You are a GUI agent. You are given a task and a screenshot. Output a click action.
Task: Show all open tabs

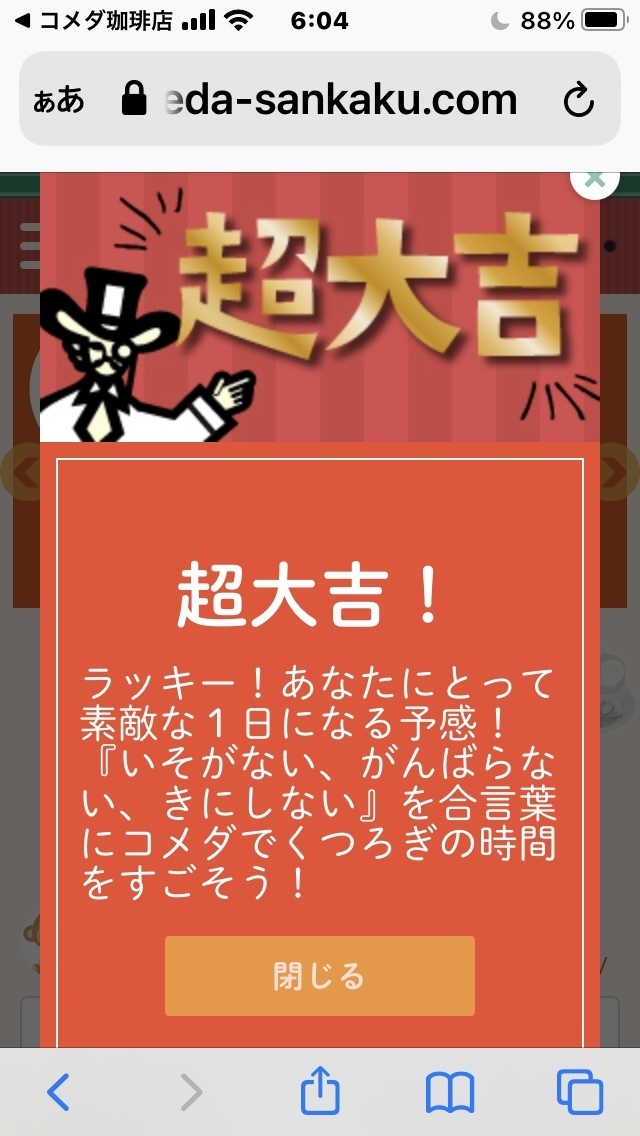click(x=580, y=1091)
